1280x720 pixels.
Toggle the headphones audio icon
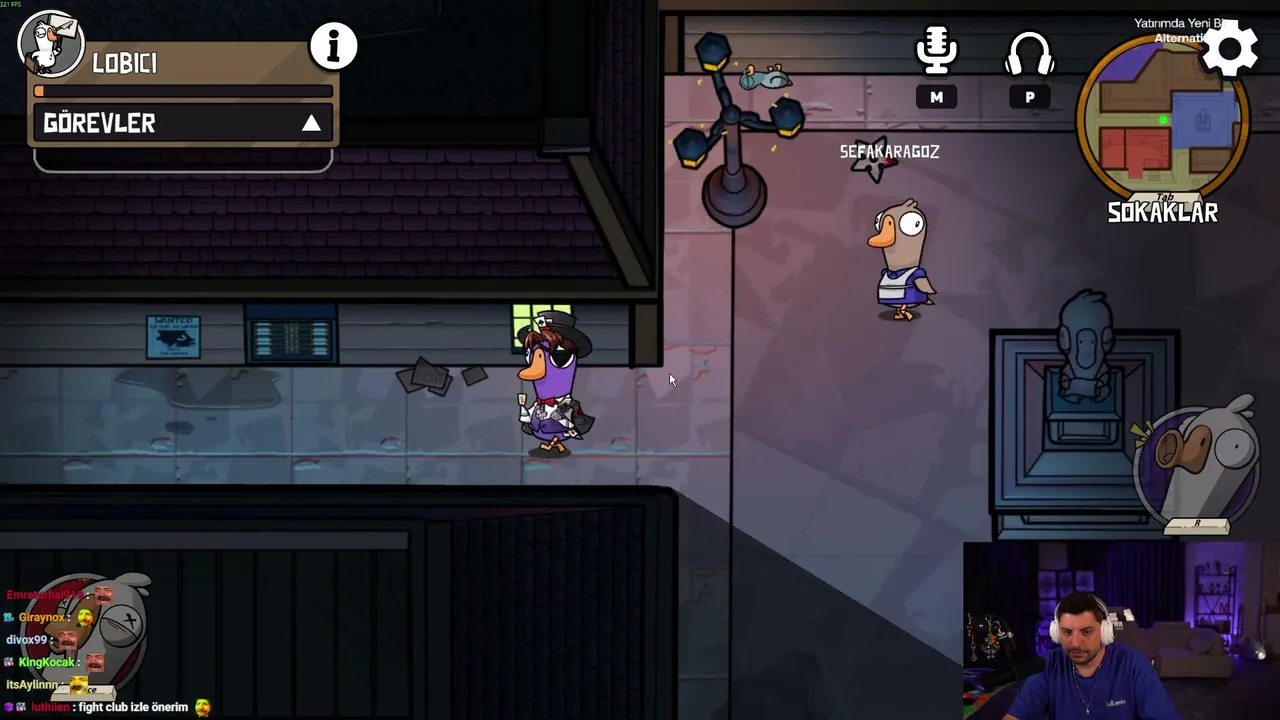pyautogui.click(x=1029, y=54)
